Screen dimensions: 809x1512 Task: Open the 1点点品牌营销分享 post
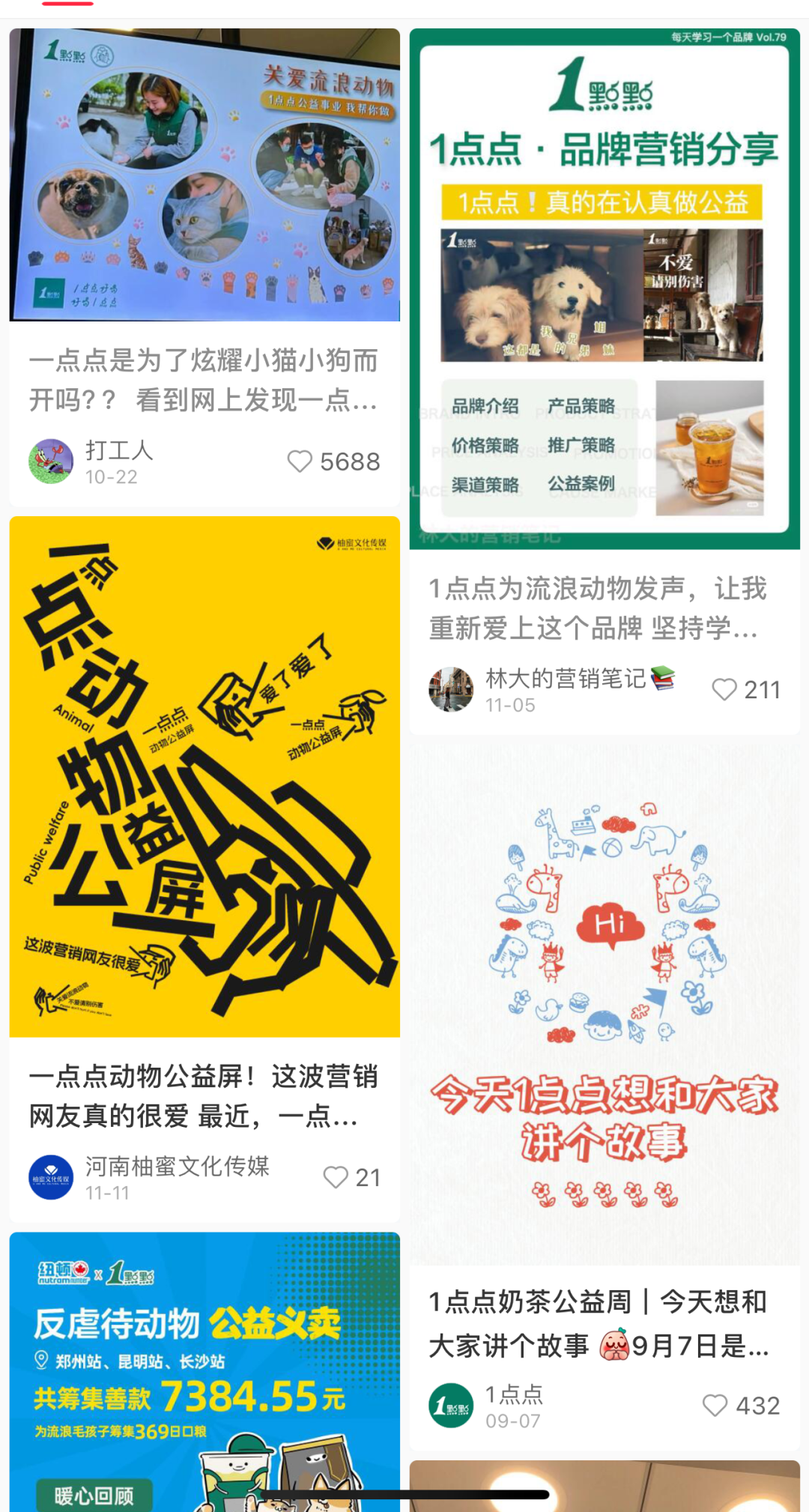point(604,288)
